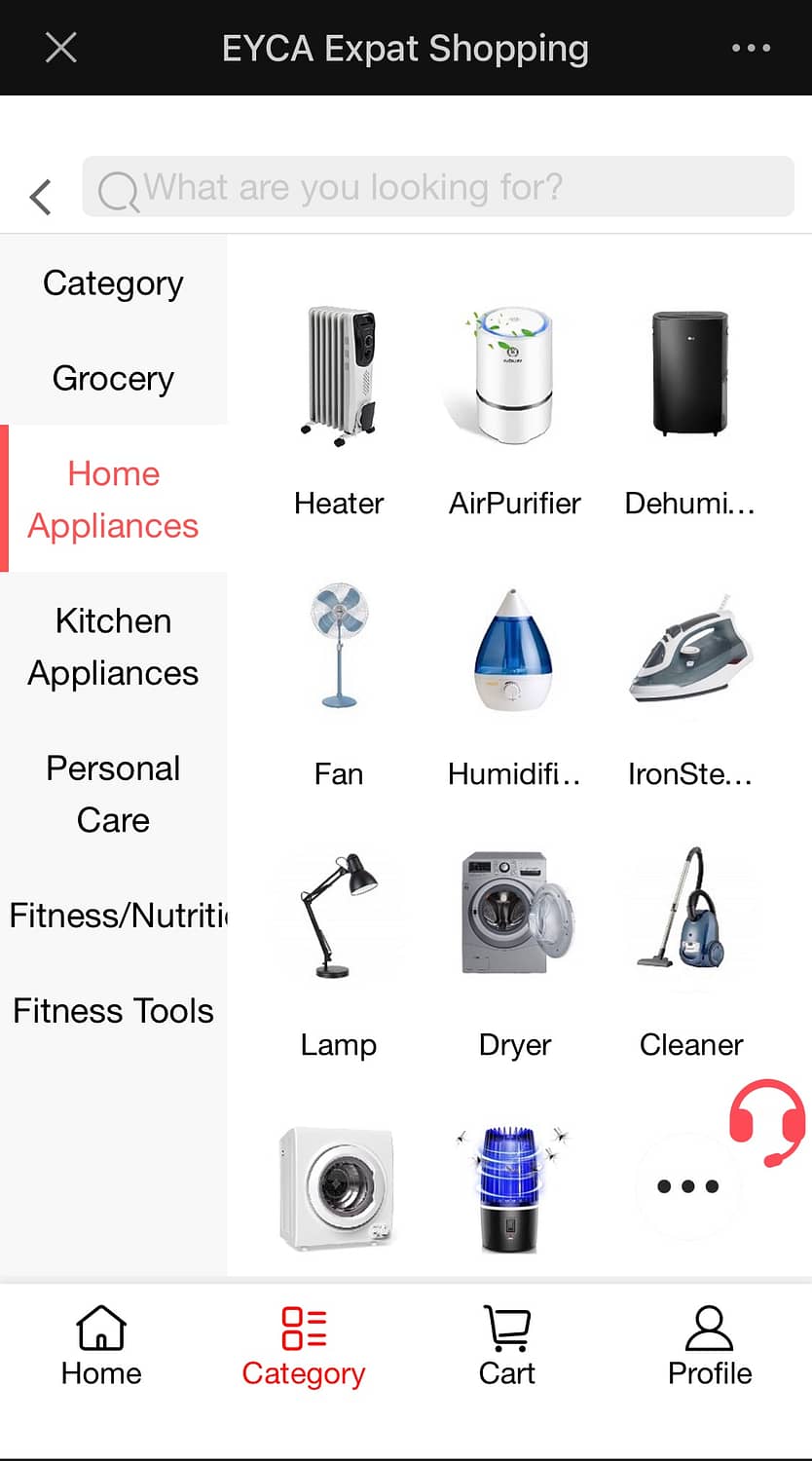Go back using the arrow beside search

[x=40, y=197]
